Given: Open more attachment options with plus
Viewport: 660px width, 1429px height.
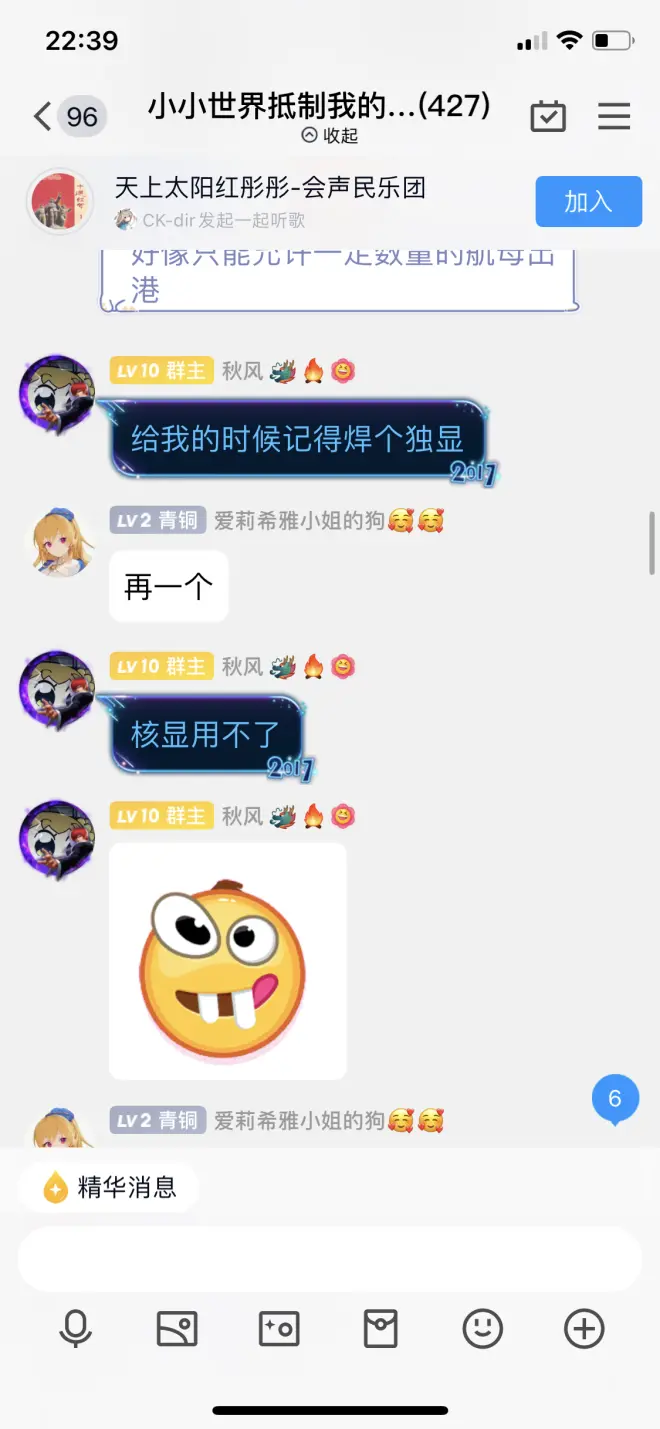Looking at the screenshot, I should (584, 1329).
